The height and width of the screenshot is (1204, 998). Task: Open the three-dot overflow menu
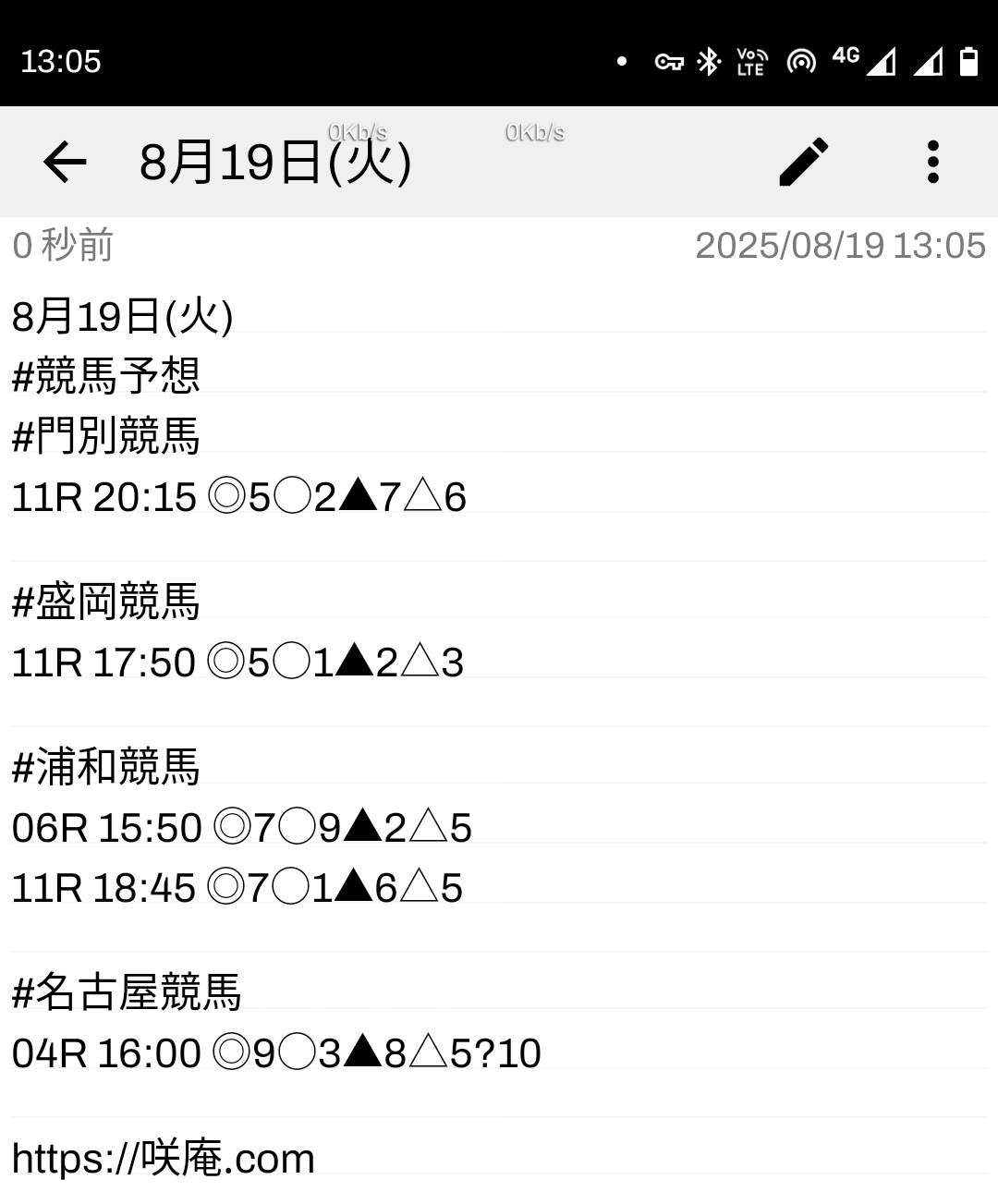pos(932,163)
